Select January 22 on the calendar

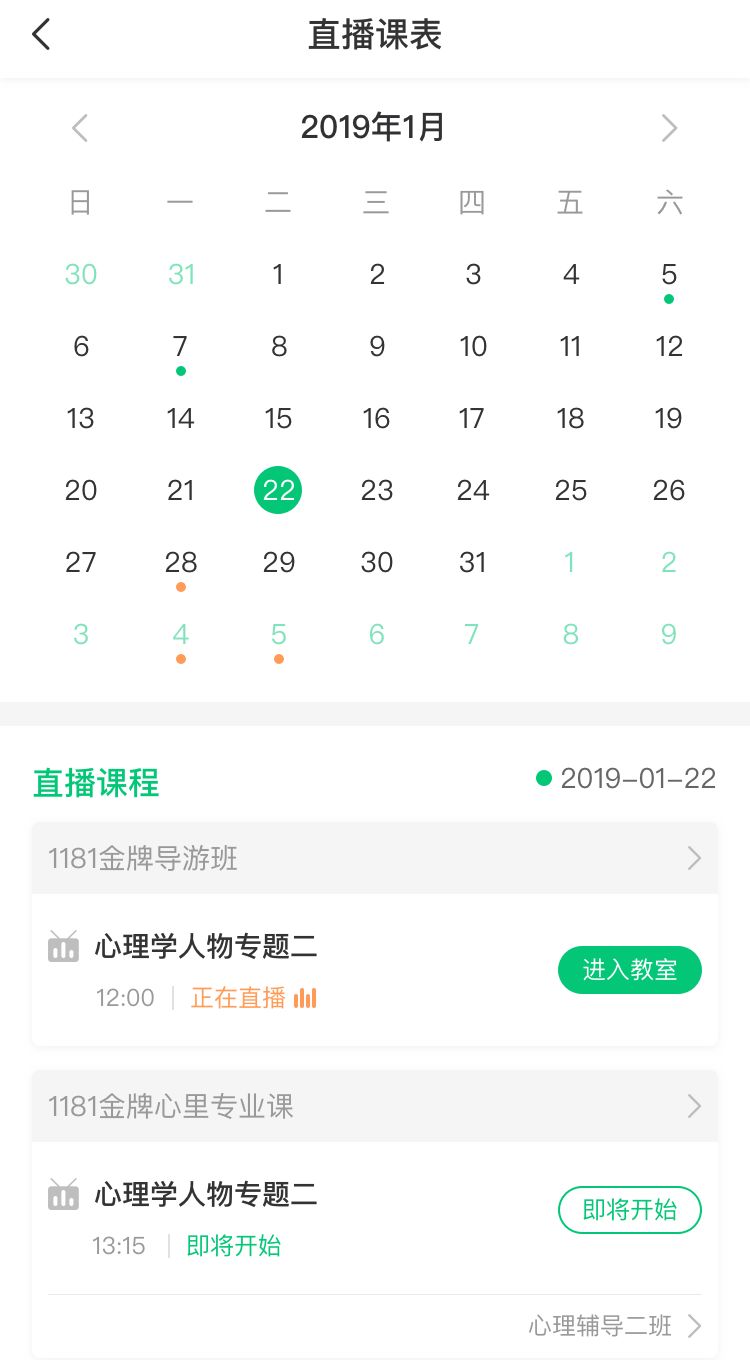278,490
